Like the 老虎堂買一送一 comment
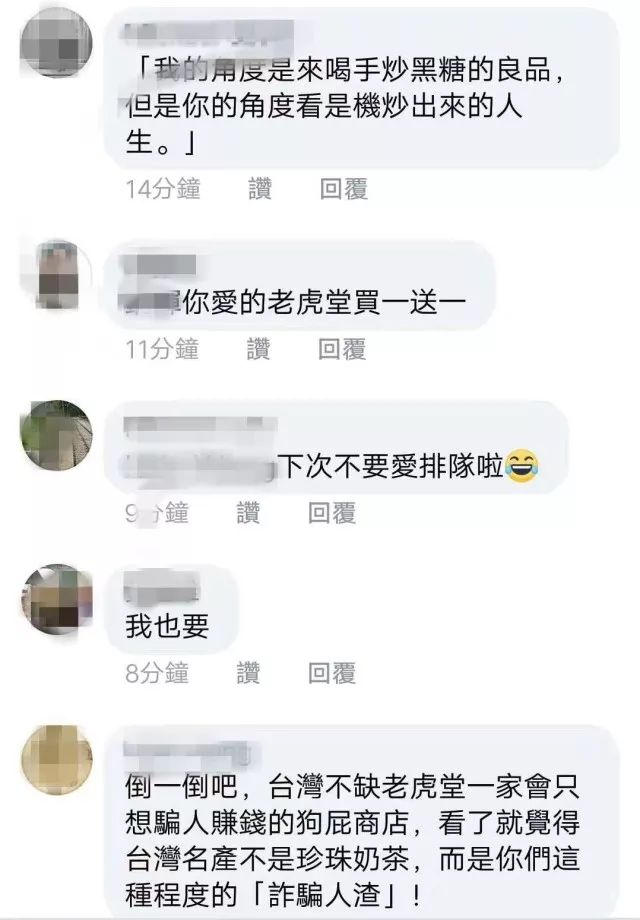 [x=258, y=348]
